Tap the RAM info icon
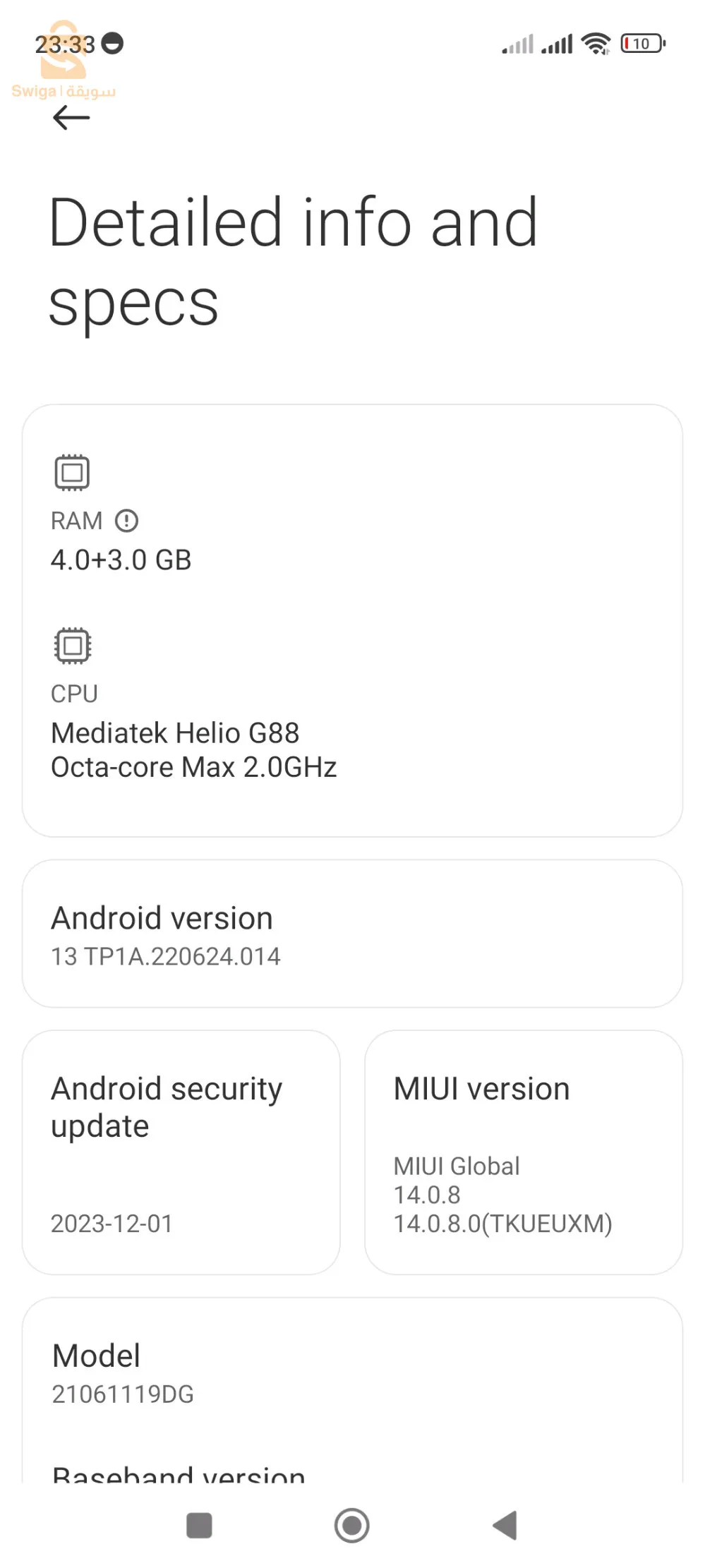Image resolution: width=705 pixels, height=1568 pixels. coord(127,521)
